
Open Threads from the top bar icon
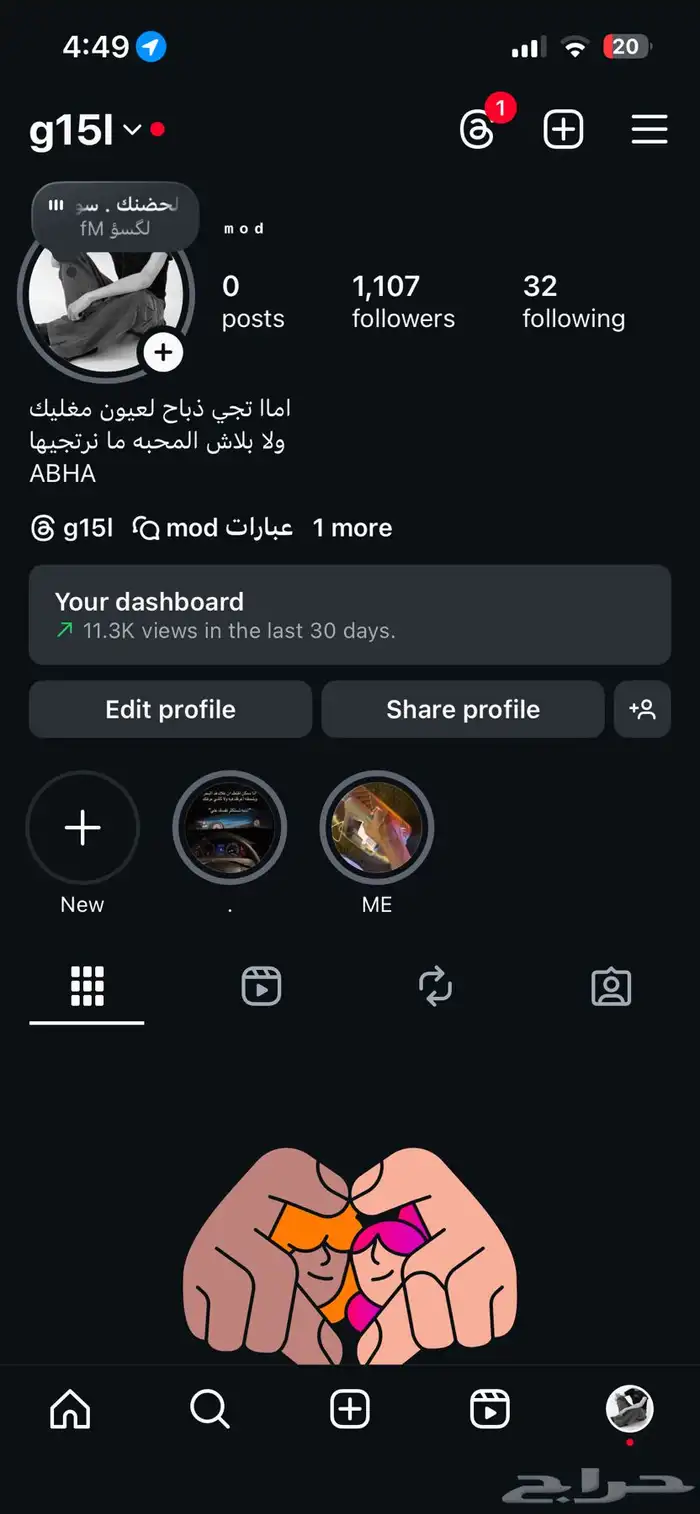tap(477, 130)
